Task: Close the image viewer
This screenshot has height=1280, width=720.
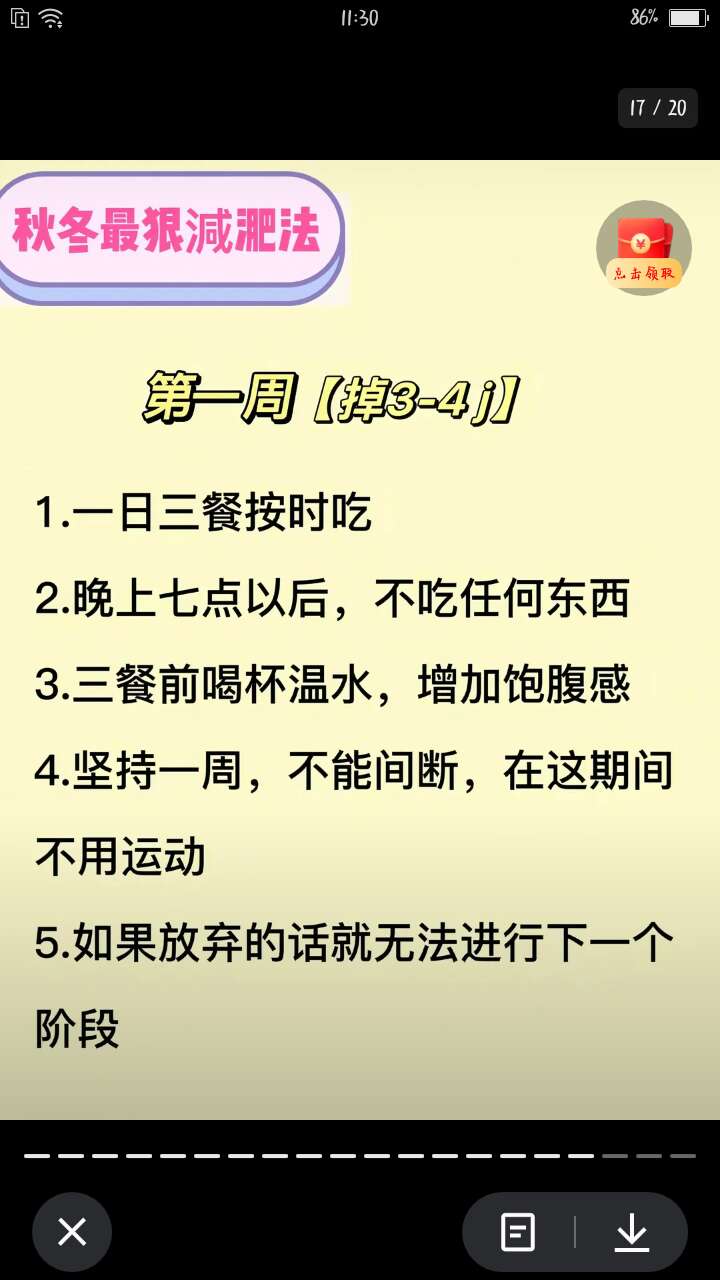Action: point(72,1232)
